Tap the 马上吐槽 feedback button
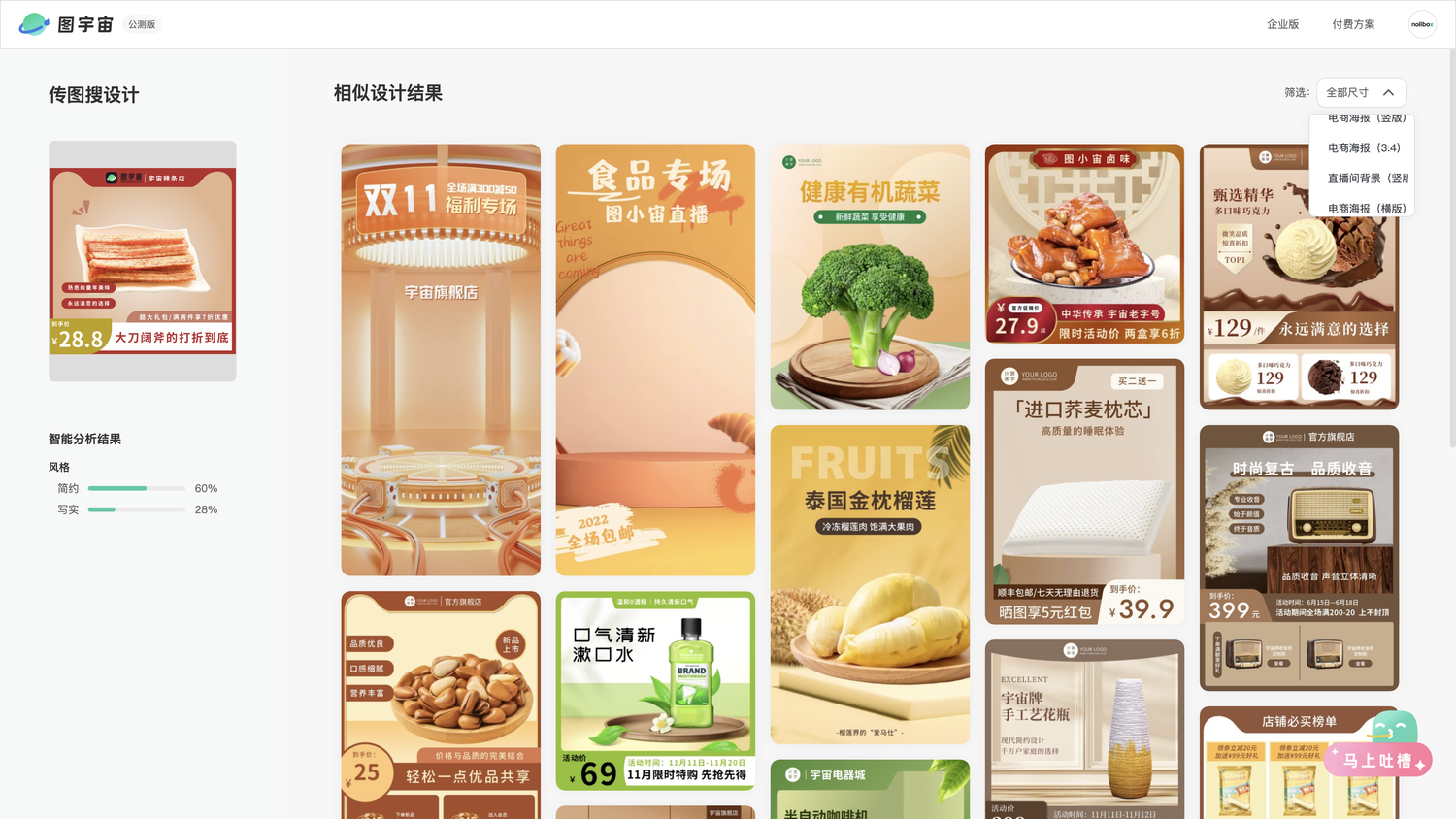Image resolution: width=1456 pixels, height=819 pixels. (x=1377, y=760)
